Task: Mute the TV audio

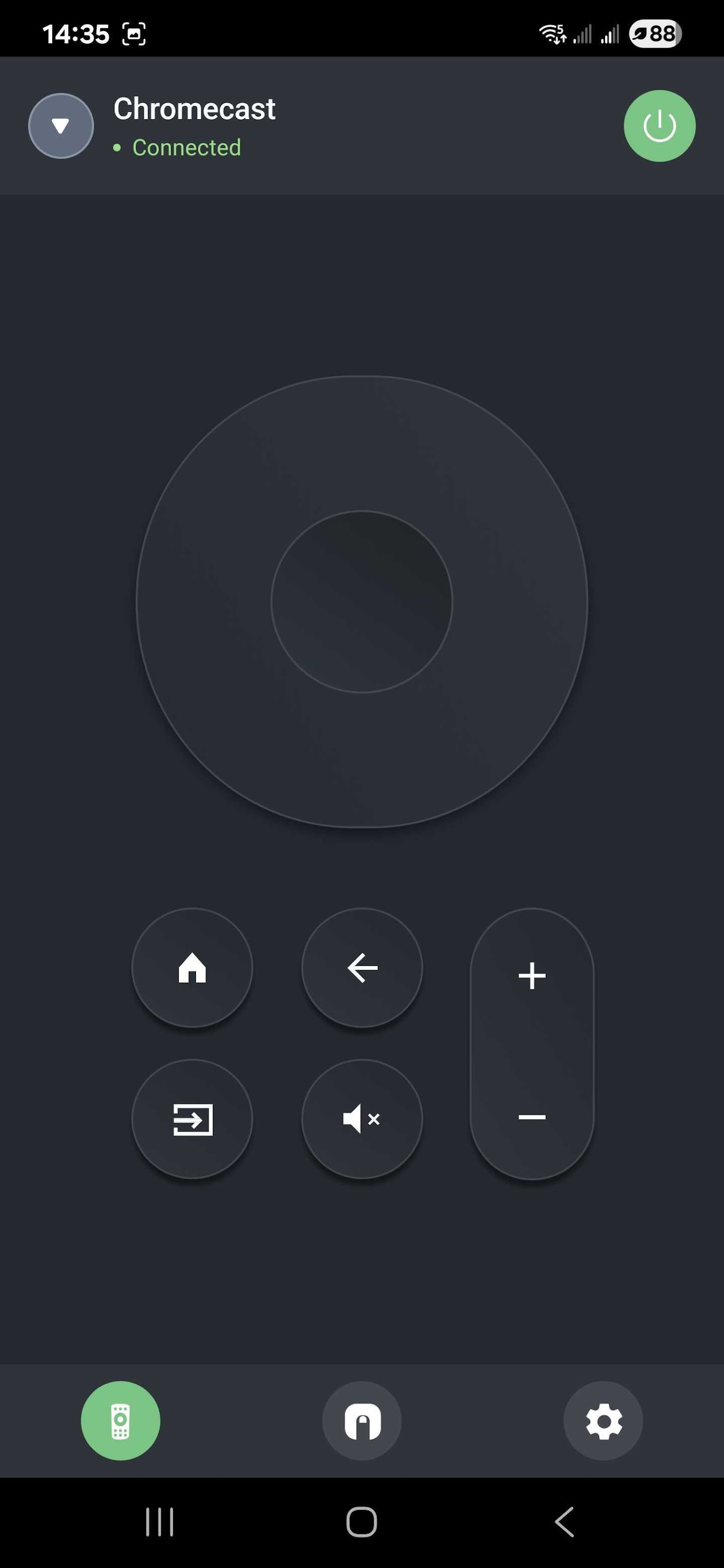Action: click(361, 1119)
